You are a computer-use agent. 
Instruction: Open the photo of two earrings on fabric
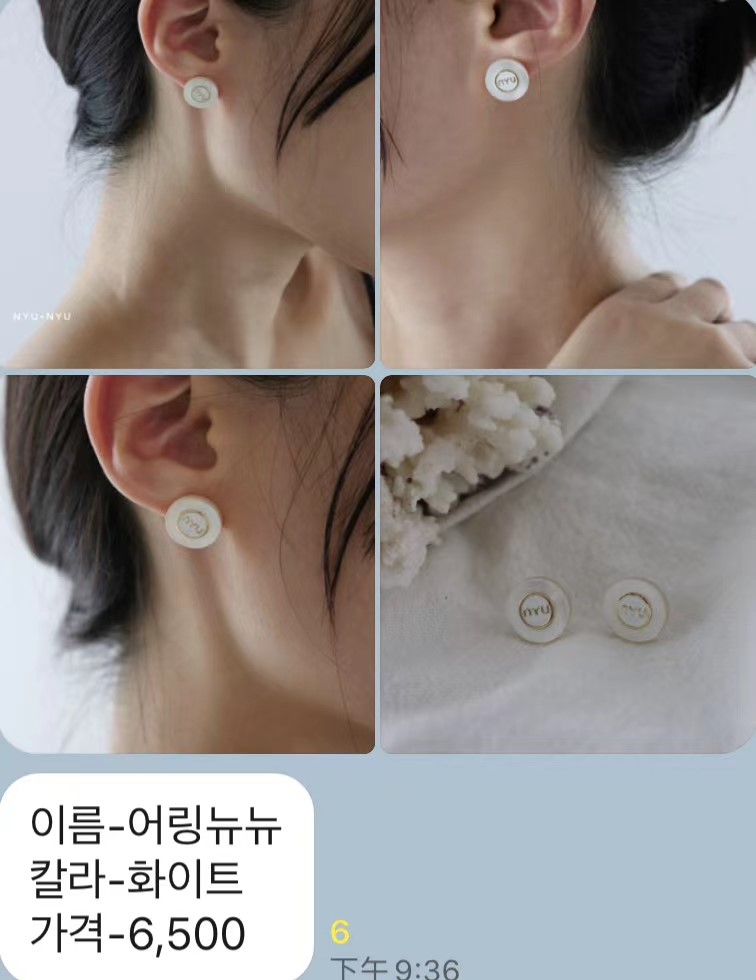tap(567, 564)
